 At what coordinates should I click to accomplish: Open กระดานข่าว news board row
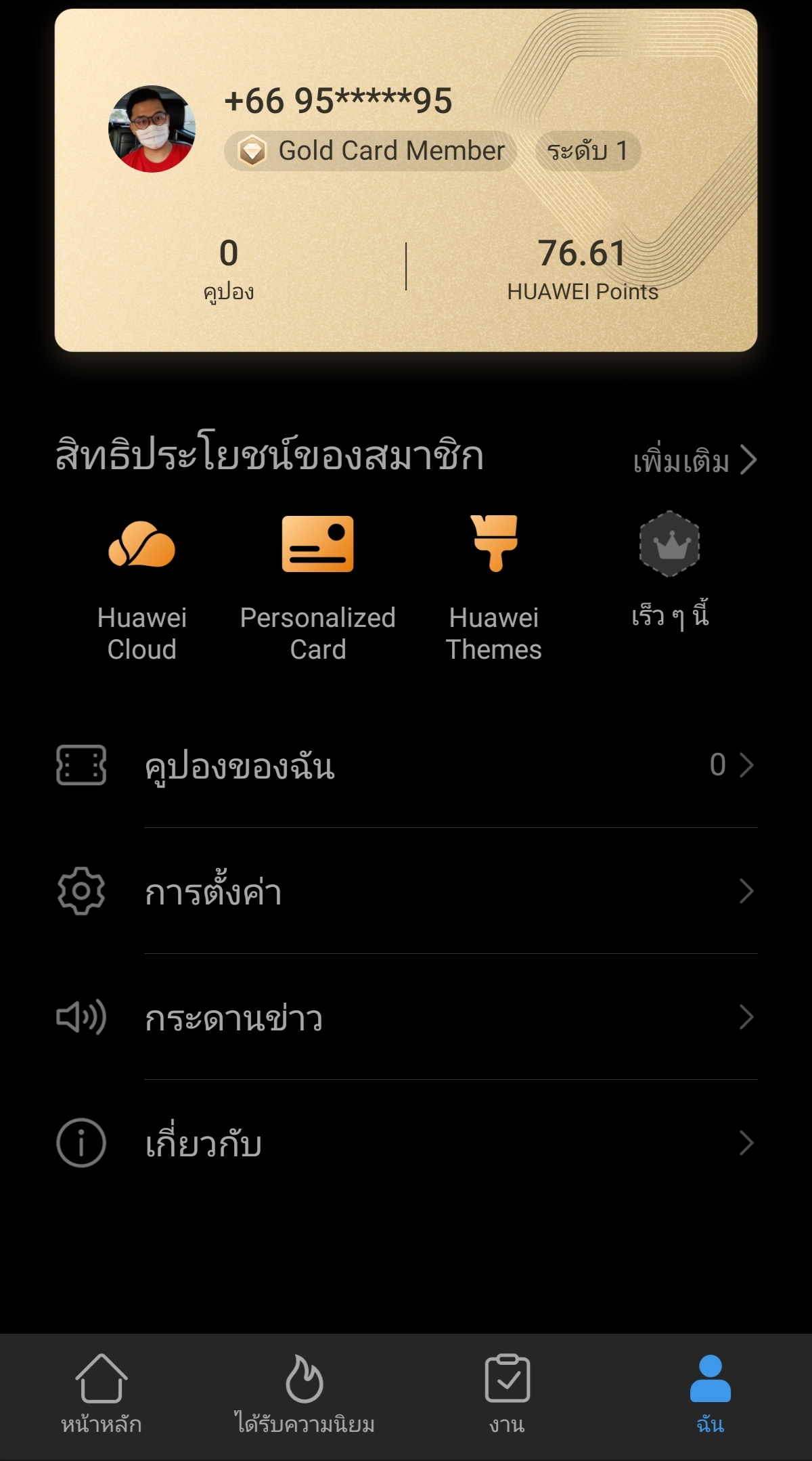406,1017
